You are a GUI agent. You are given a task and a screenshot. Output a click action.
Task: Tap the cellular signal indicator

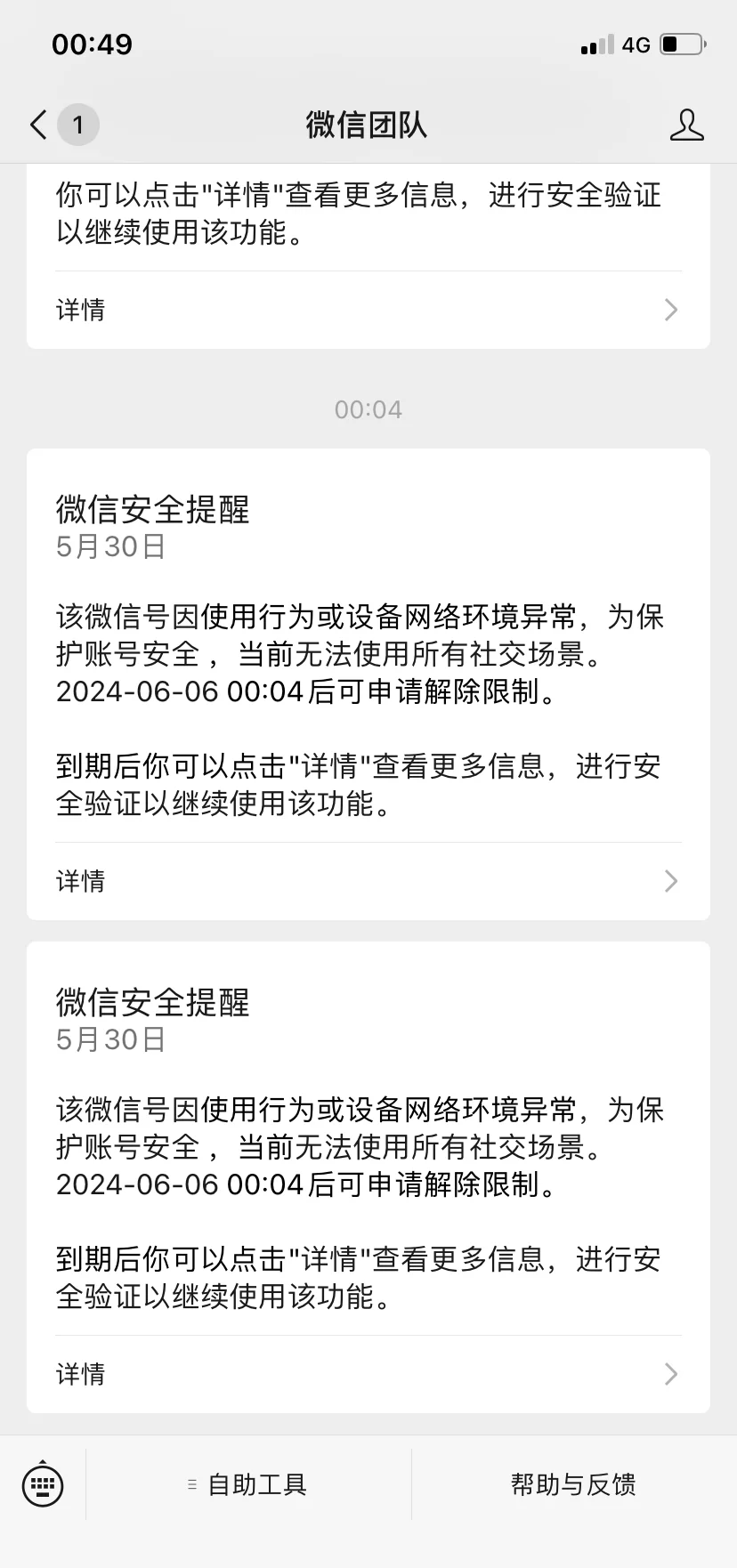click(x=596, y=44)
